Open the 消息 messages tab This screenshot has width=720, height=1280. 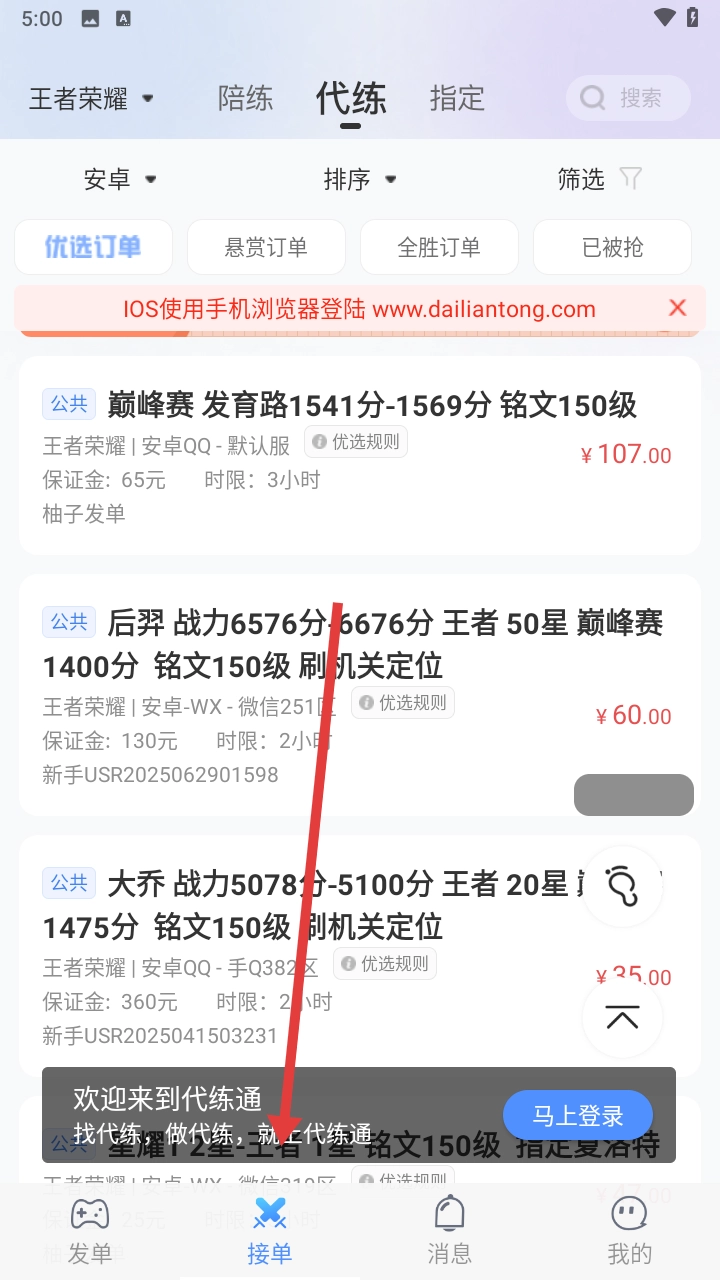click(x=449, y=1230)
